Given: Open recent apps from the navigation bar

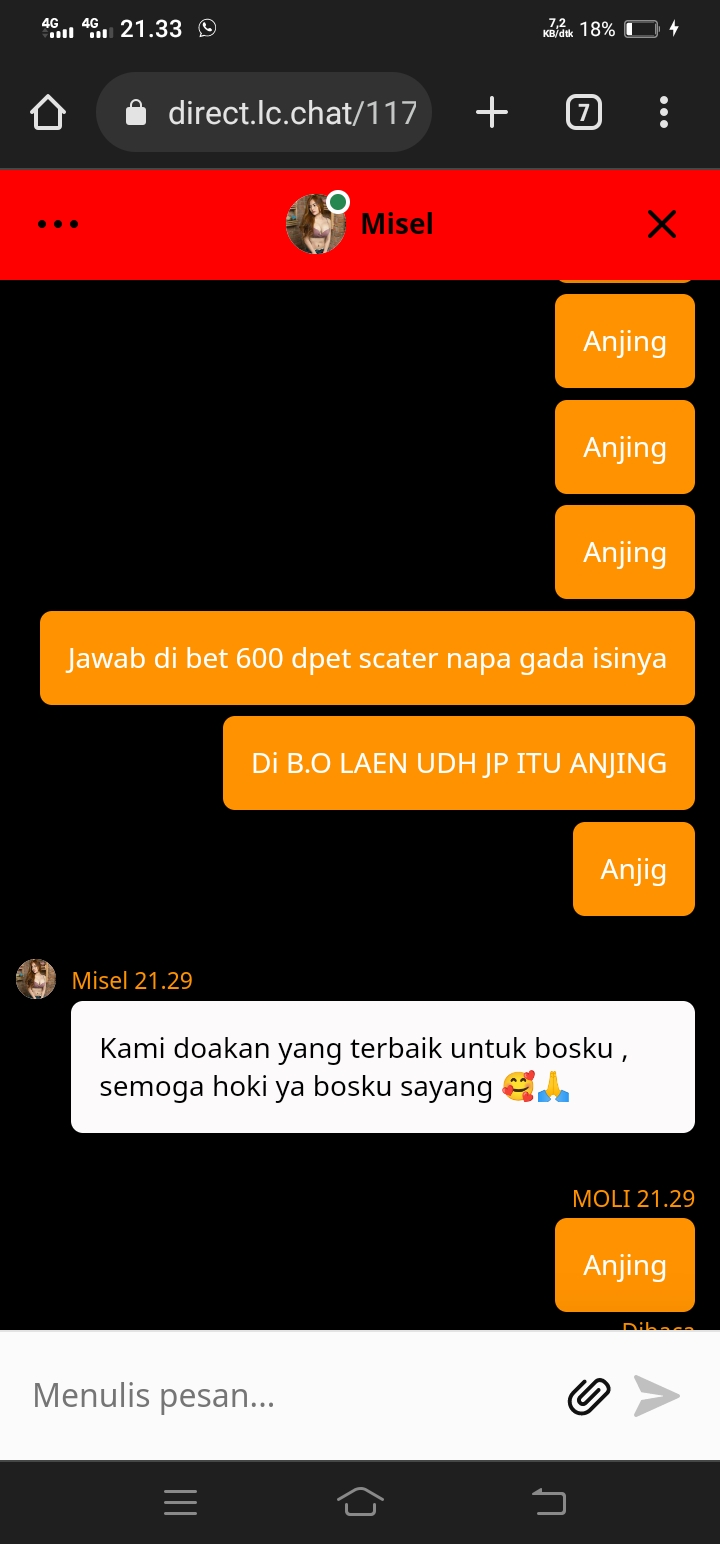Looking at the screenshot, I should (180, 1502).
